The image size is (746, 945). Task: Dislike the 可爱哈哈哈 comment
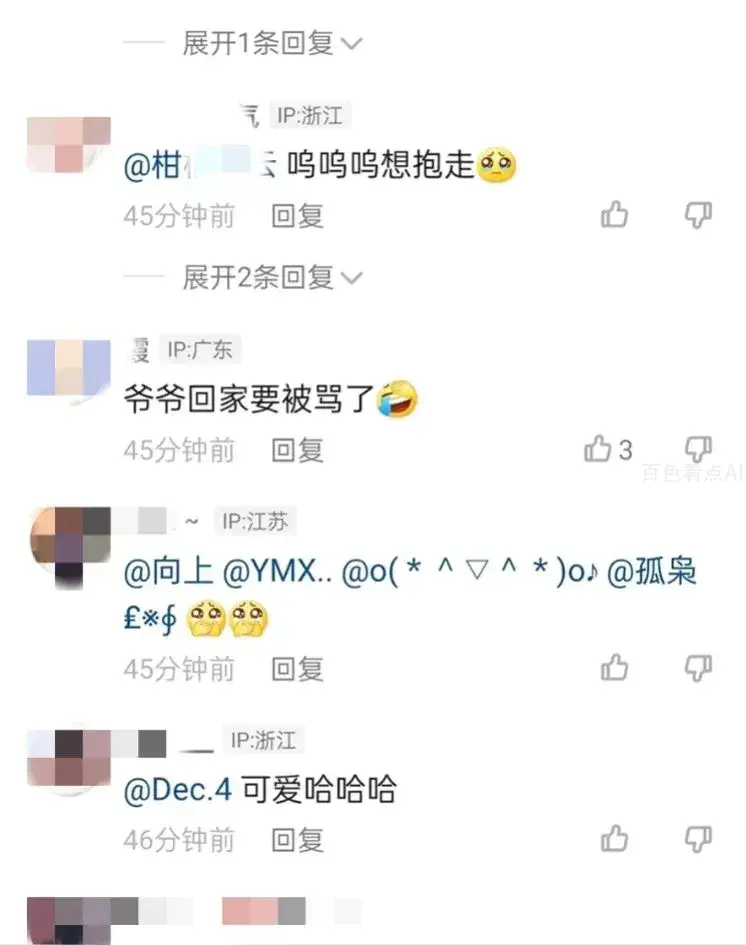click(697, 838)
